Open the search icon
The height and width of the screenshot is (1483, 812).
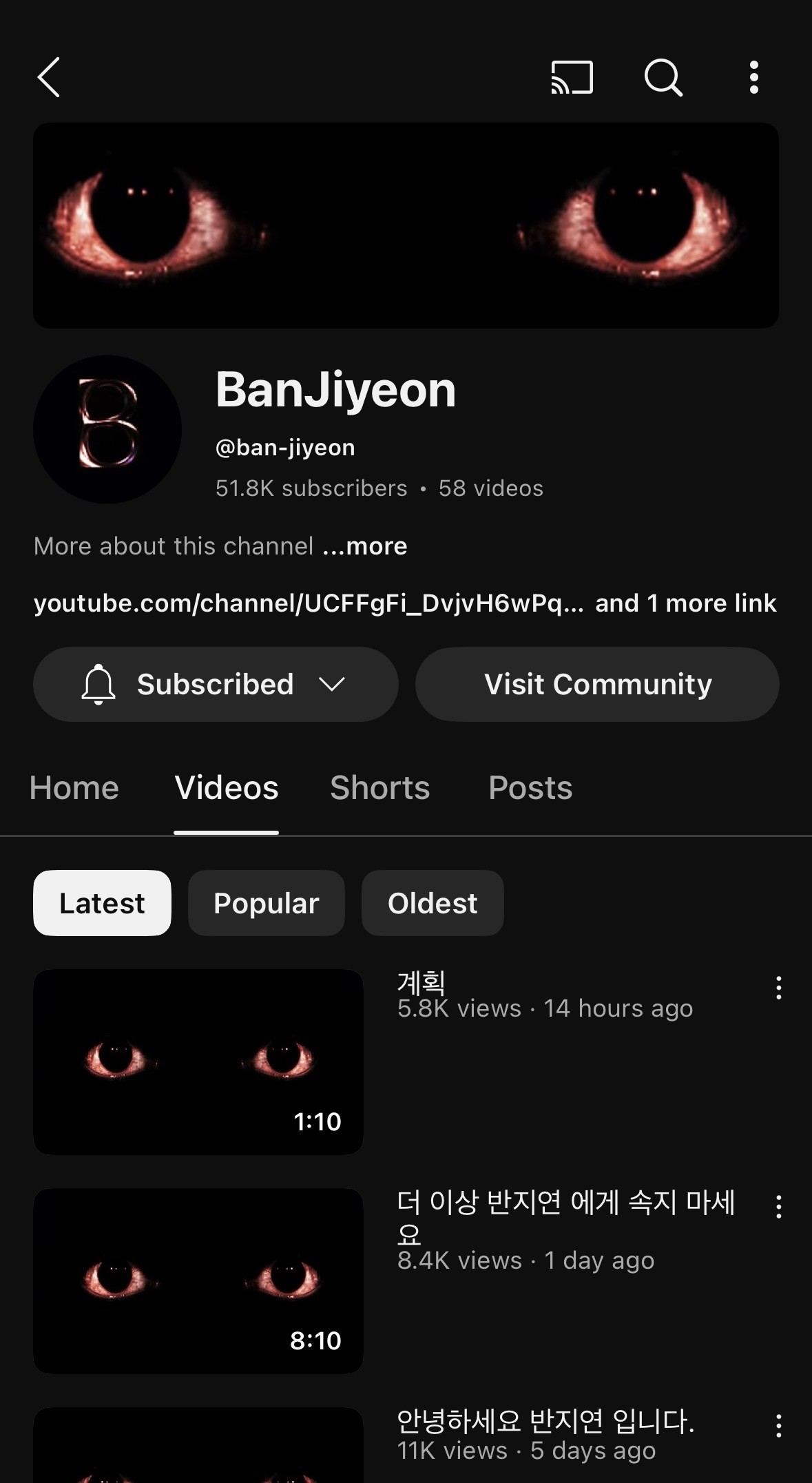661,78
